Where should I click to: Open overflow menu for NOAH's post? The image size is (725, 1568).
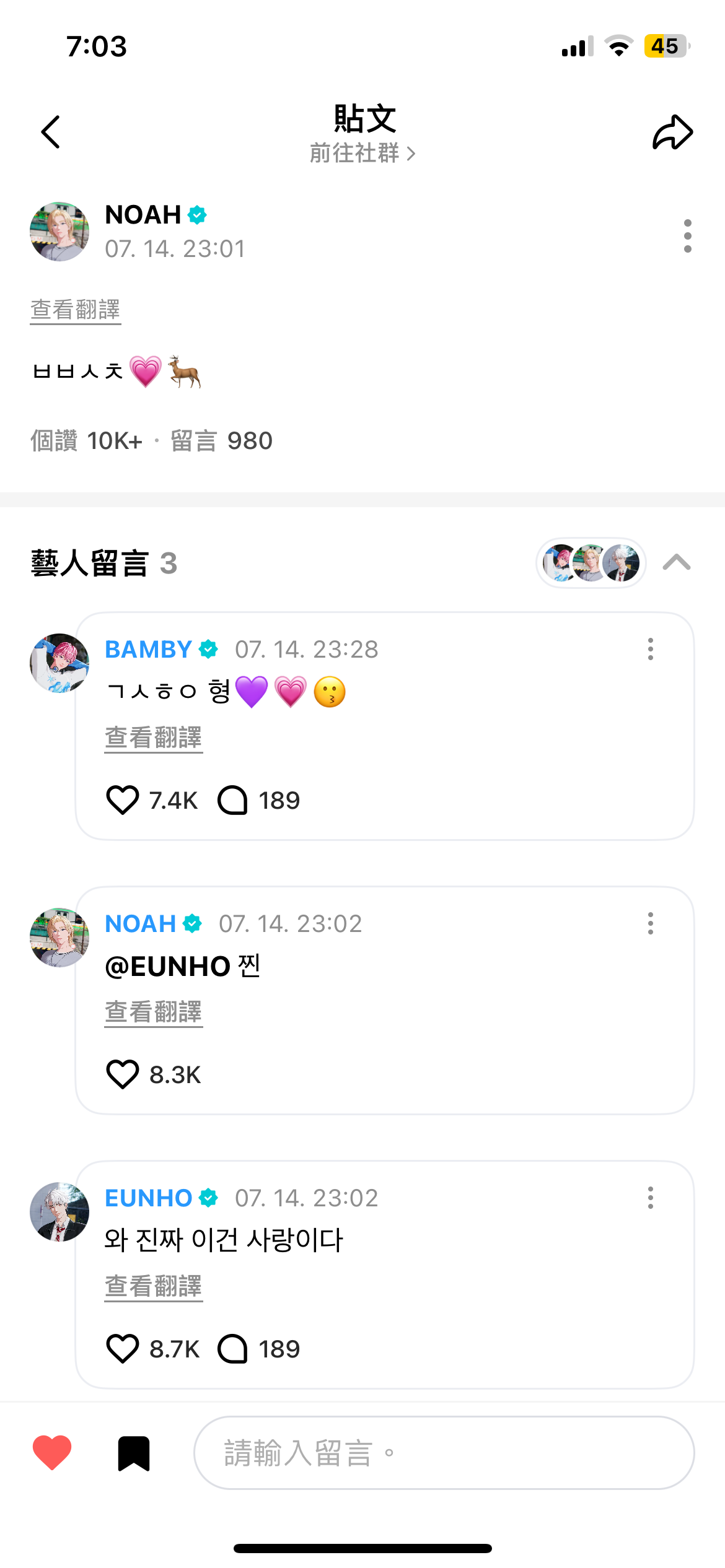point(687,236)
